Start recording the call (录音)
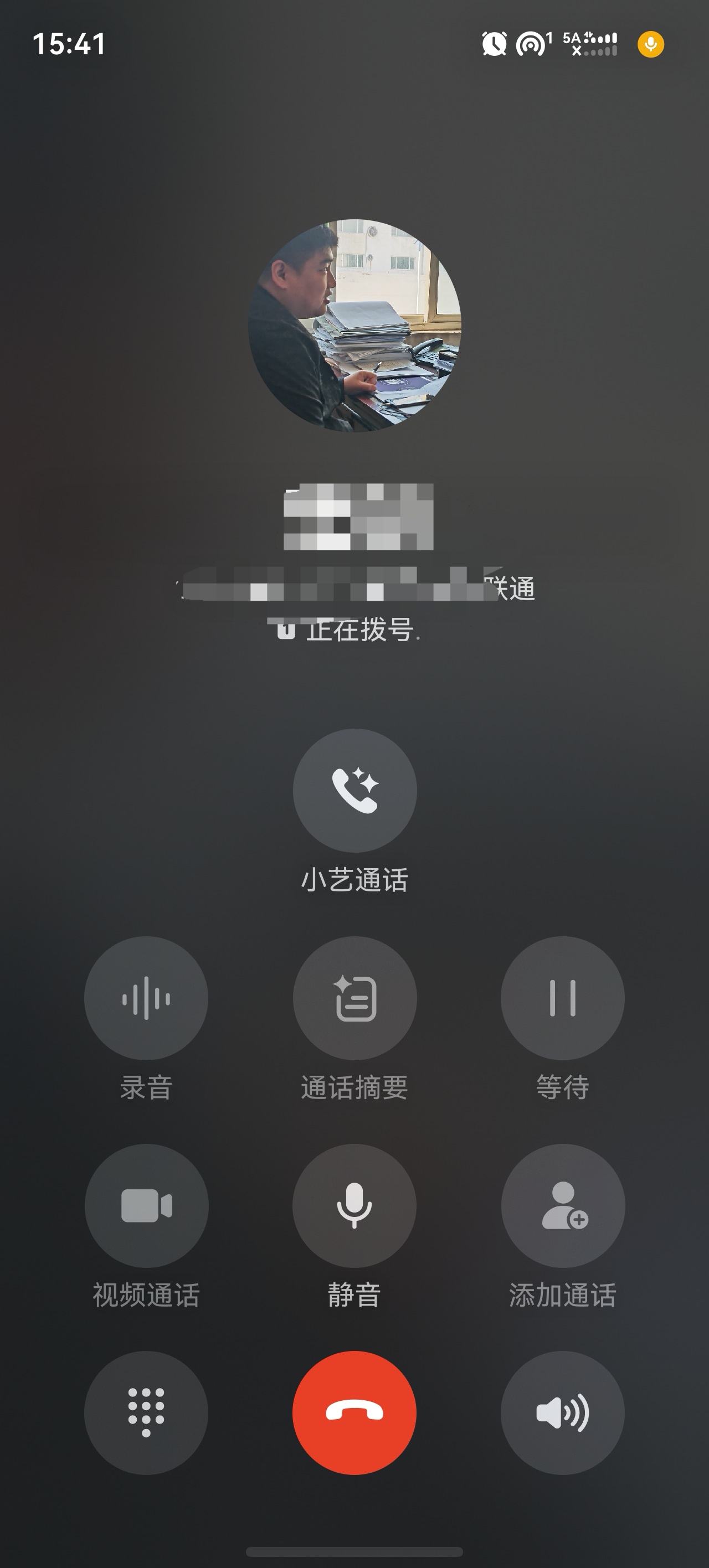 tap(146, 998)
